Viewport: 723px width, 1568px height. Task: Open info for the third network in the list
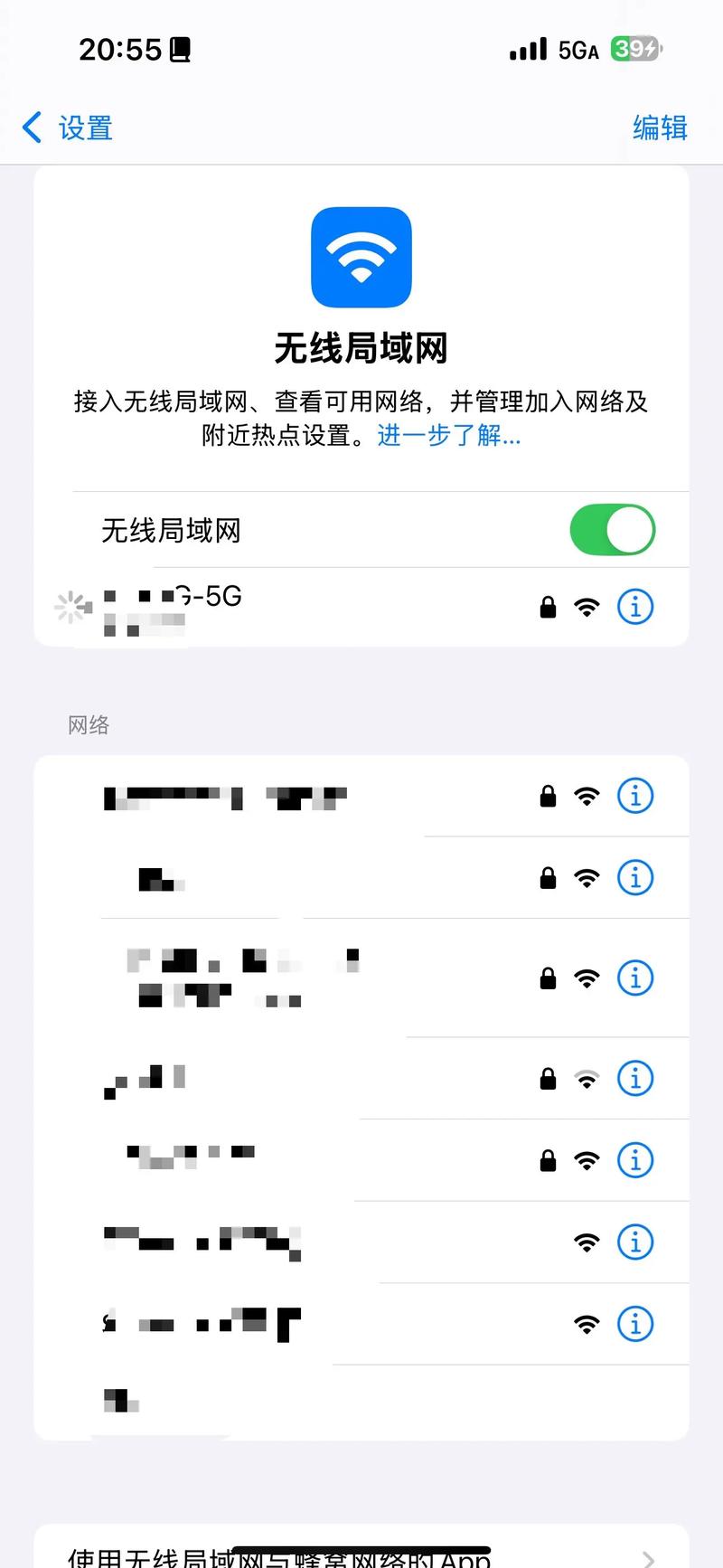[635, 978]
